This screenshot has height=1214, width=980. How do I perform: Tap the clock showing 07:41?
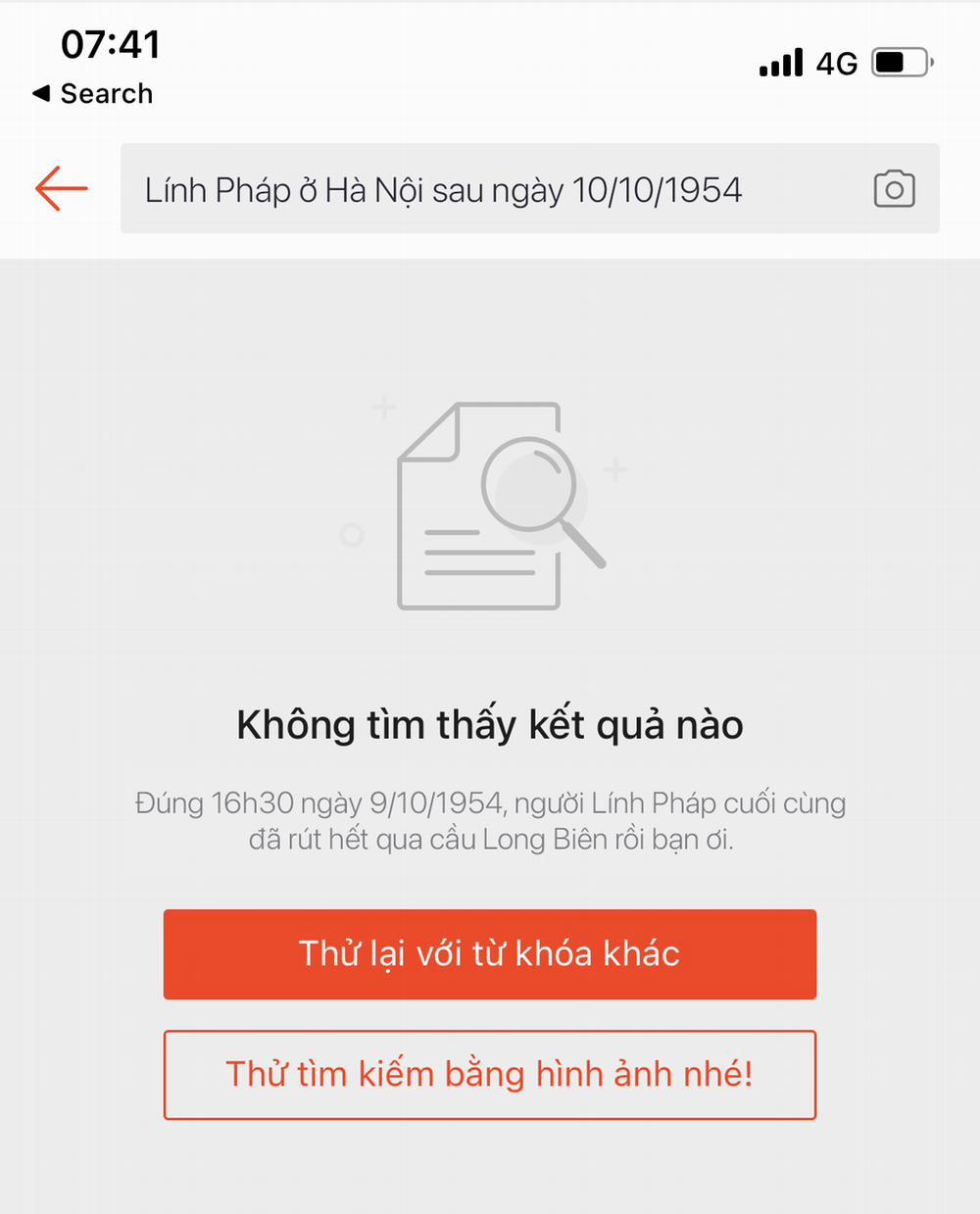tap(110, 43)
